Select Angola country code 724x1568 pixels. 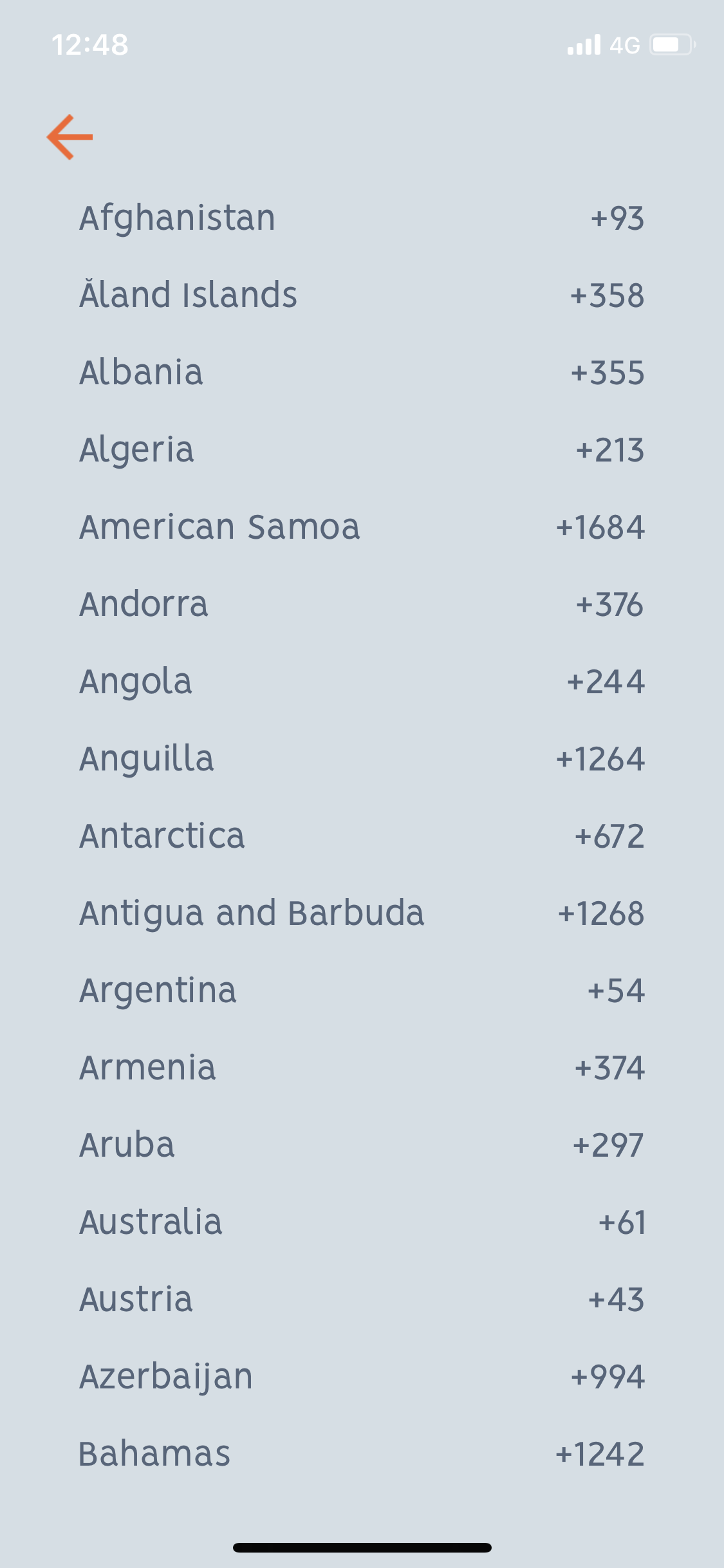[x=362, y=681]
